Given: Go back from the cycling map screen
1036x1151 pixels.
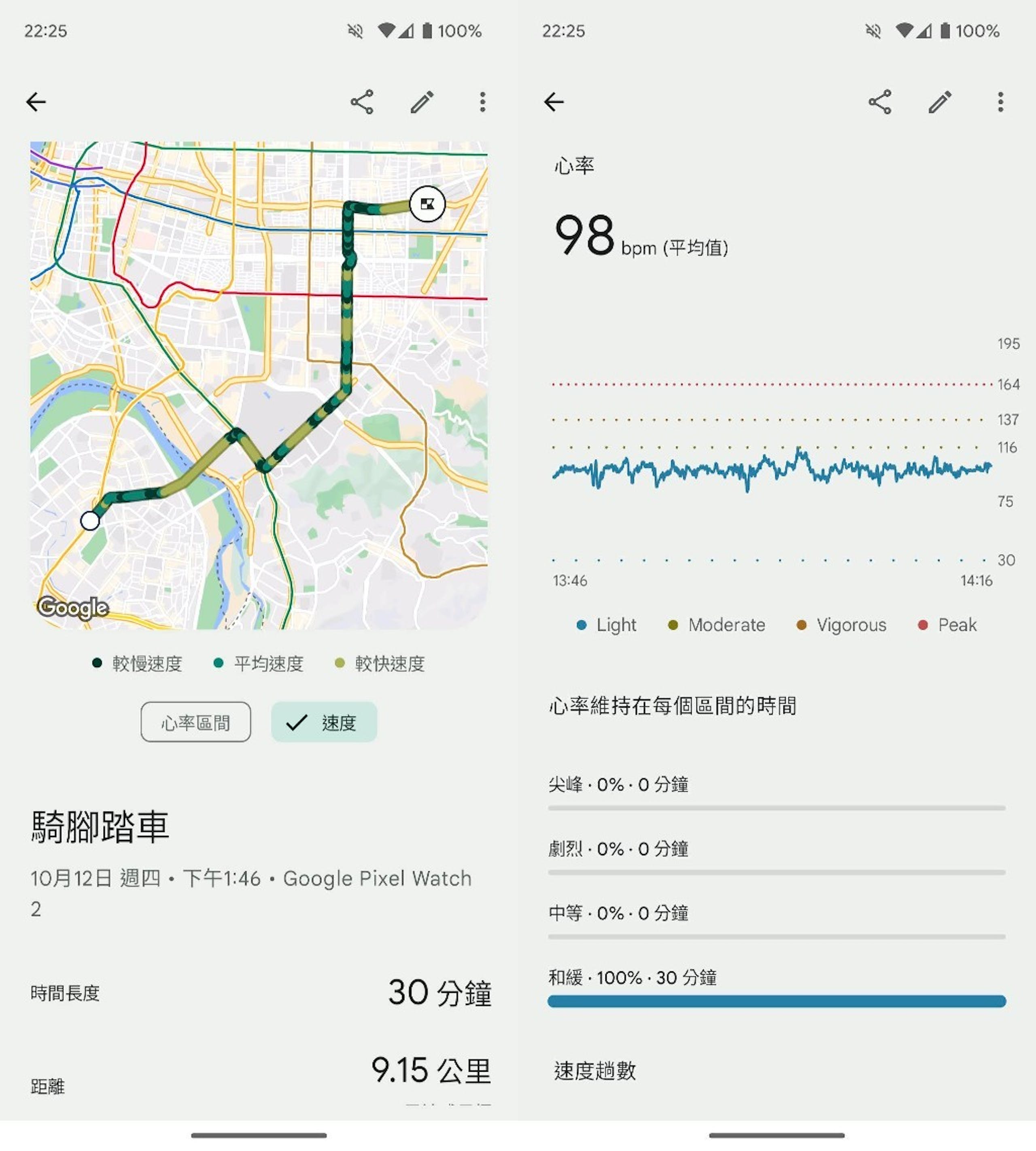Looking at the screenshot, I should click(x=36, y=102).
